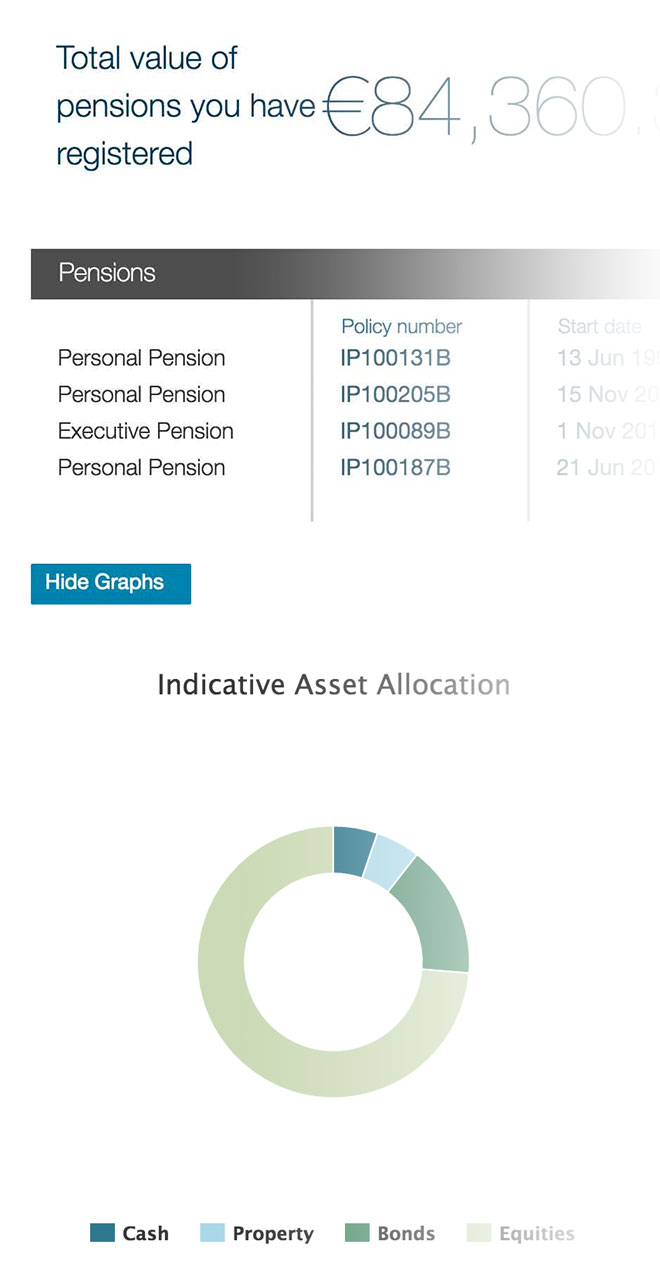Open policy IP100205B

pos(395,394)
